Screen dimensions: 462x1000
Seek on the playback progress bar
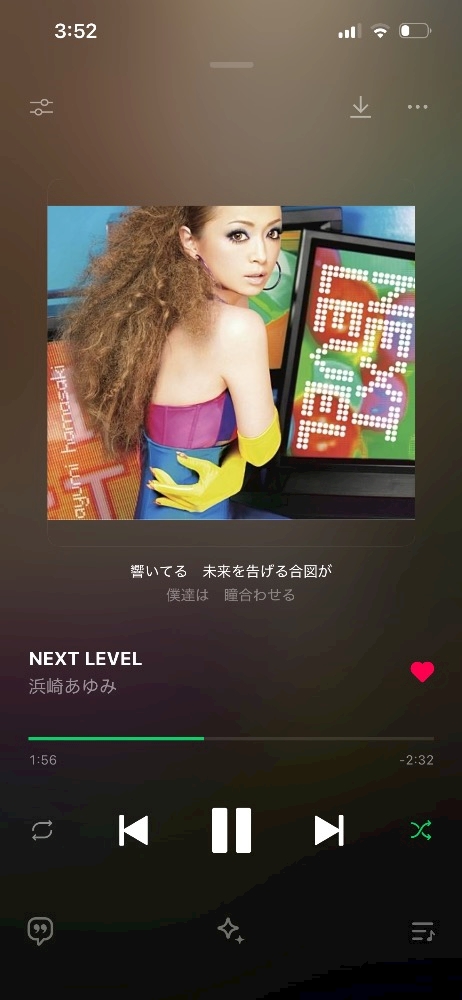tap(231, 739)
